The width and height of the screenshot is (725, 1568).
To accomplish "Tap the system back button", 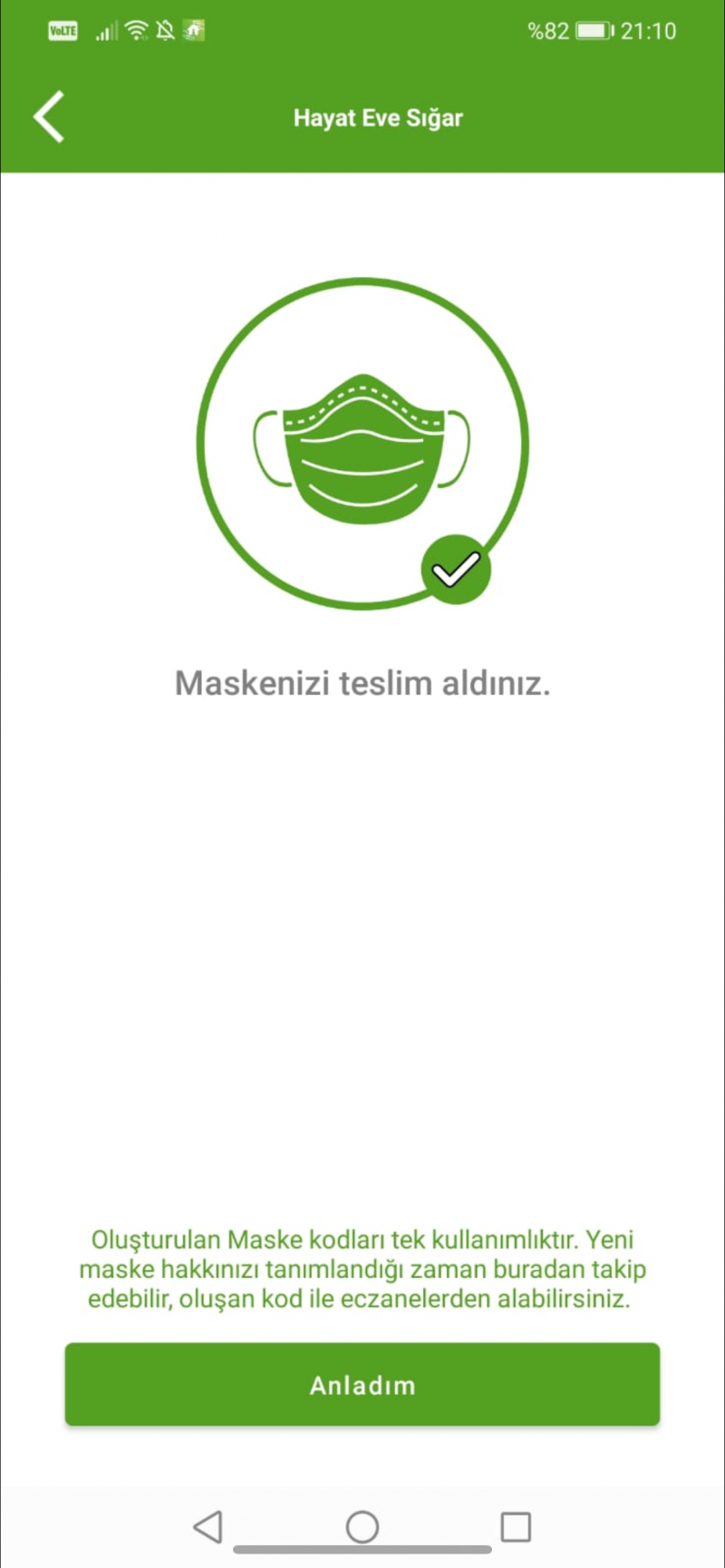I will point(208,1526).
